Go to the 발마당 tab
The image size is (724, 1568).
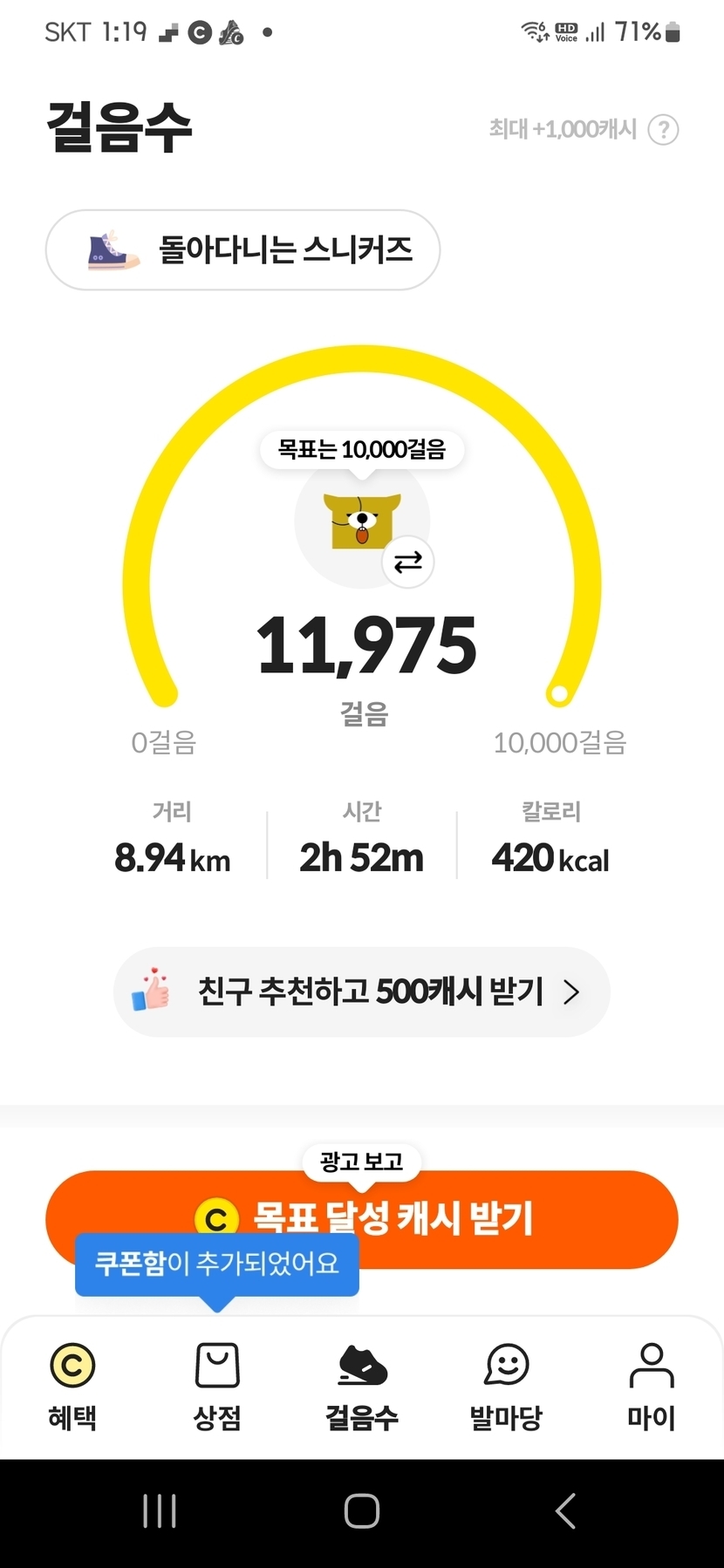coord(507,1386)
